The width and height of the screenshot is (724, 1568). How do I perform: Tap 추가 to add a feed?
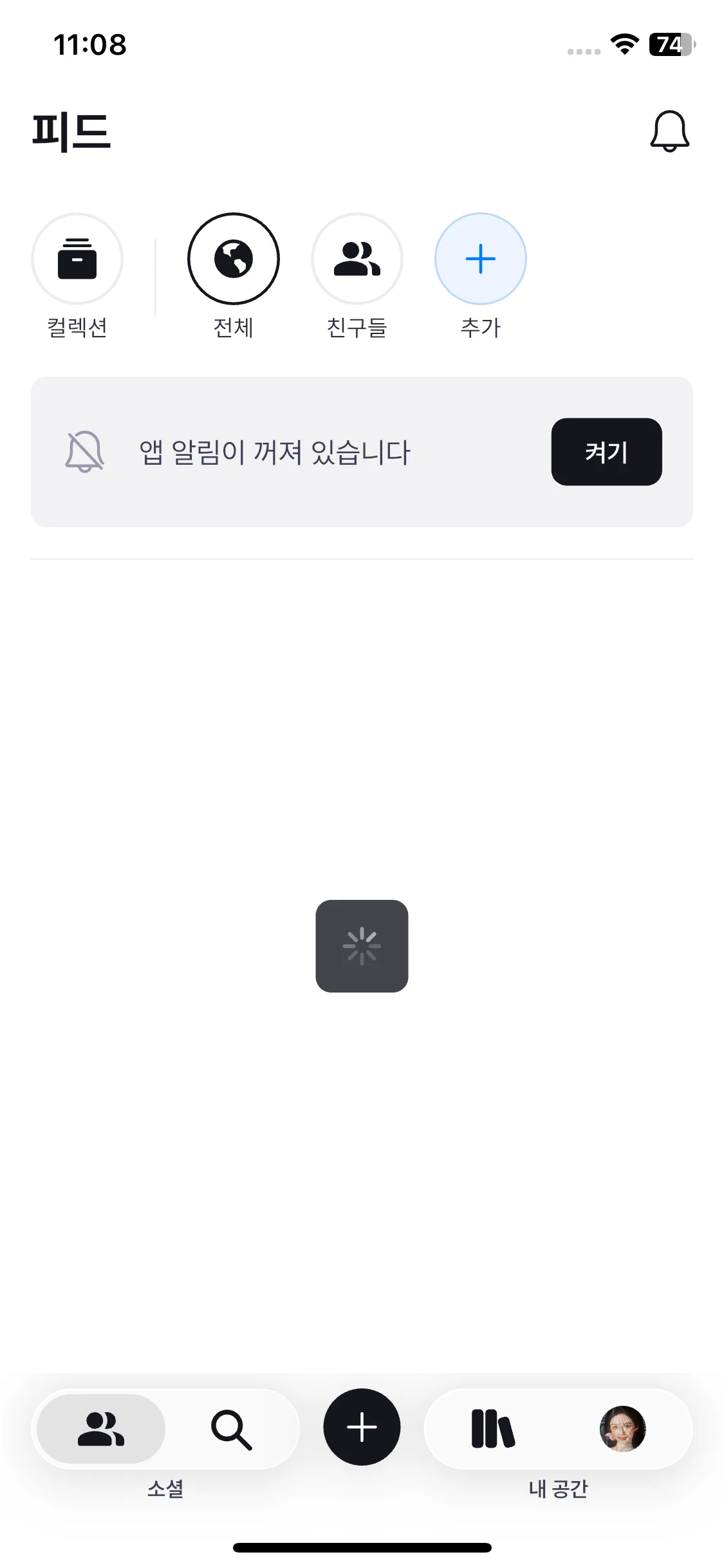point(480,259)
